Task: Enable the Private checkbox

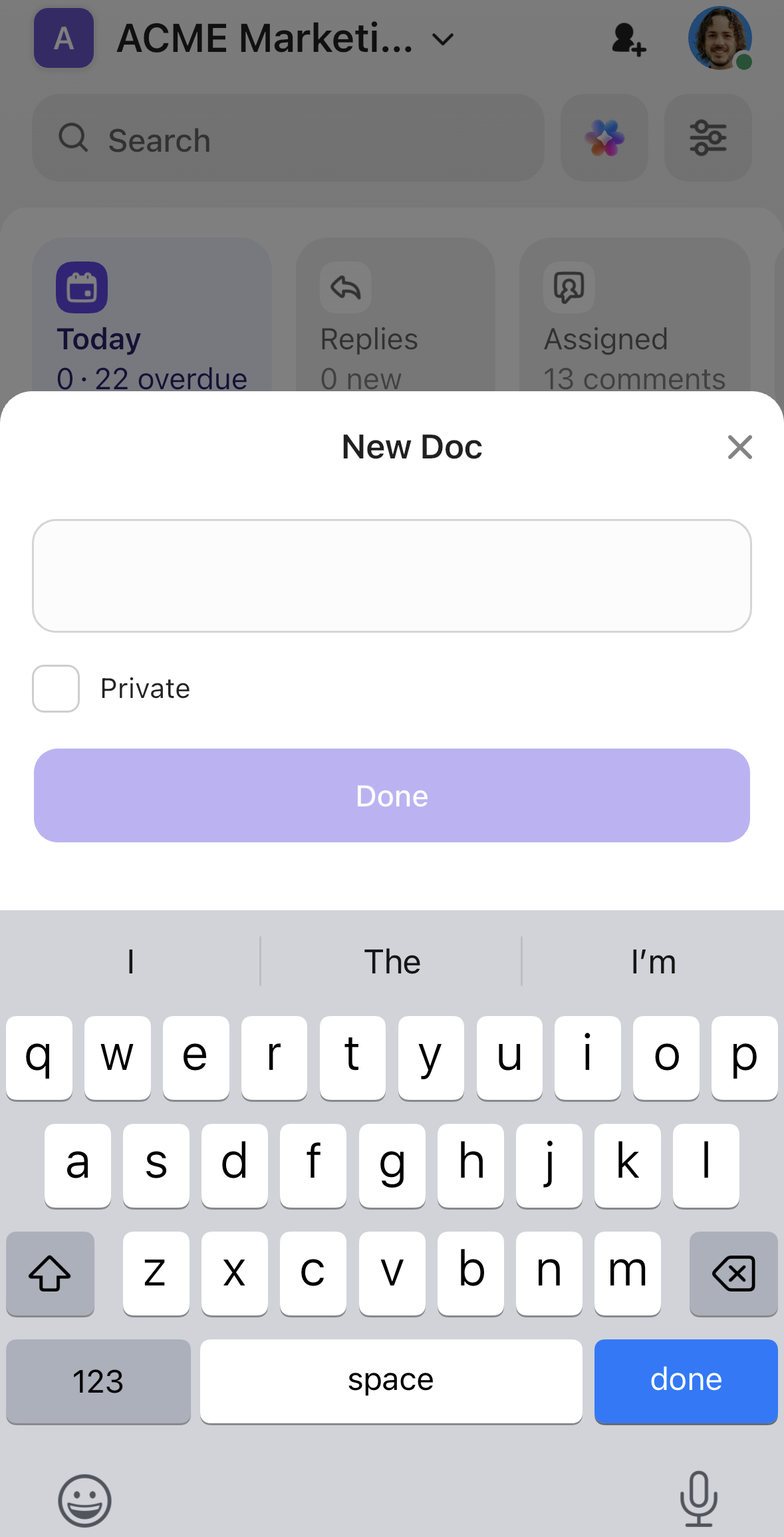Action: (55, 688)
